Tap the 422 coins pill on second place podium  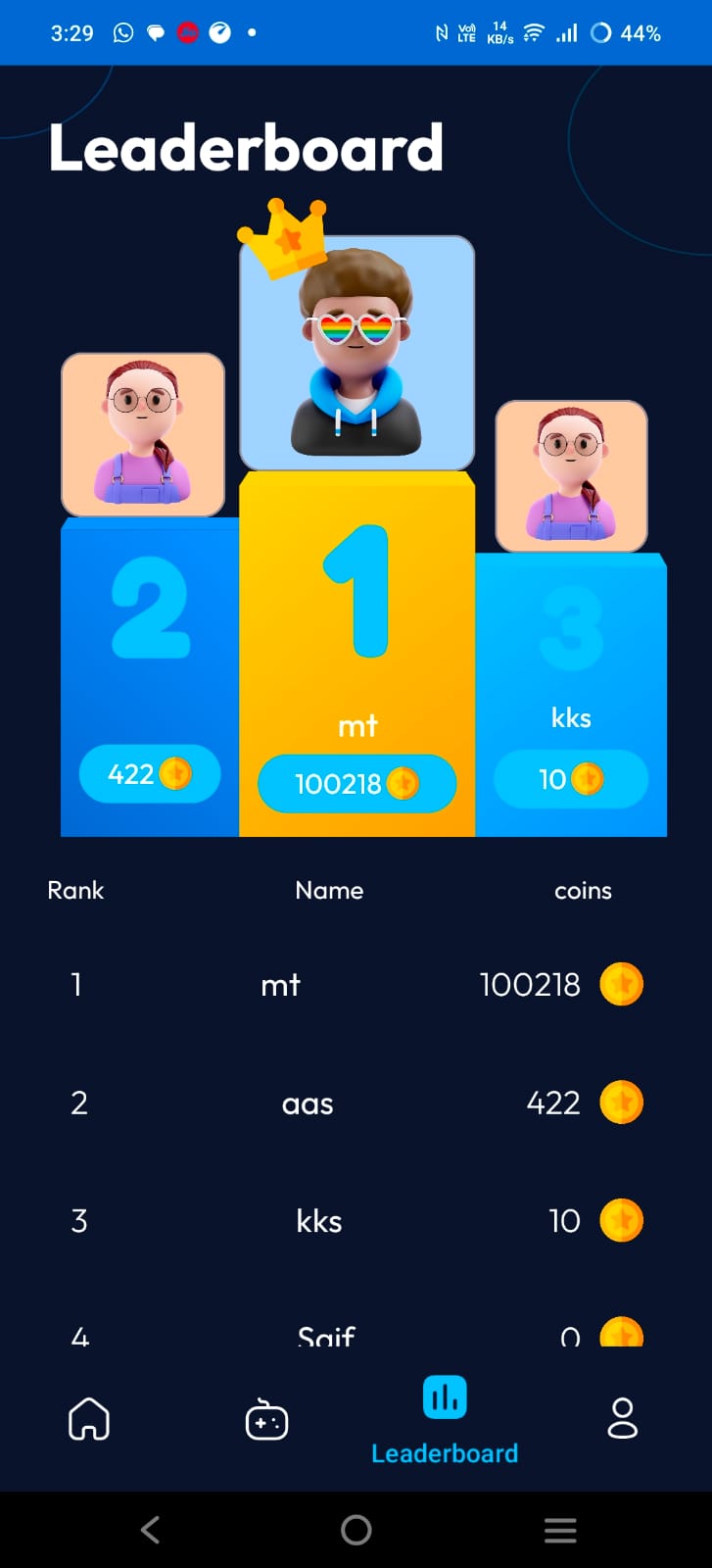click(x=149, y=773)
